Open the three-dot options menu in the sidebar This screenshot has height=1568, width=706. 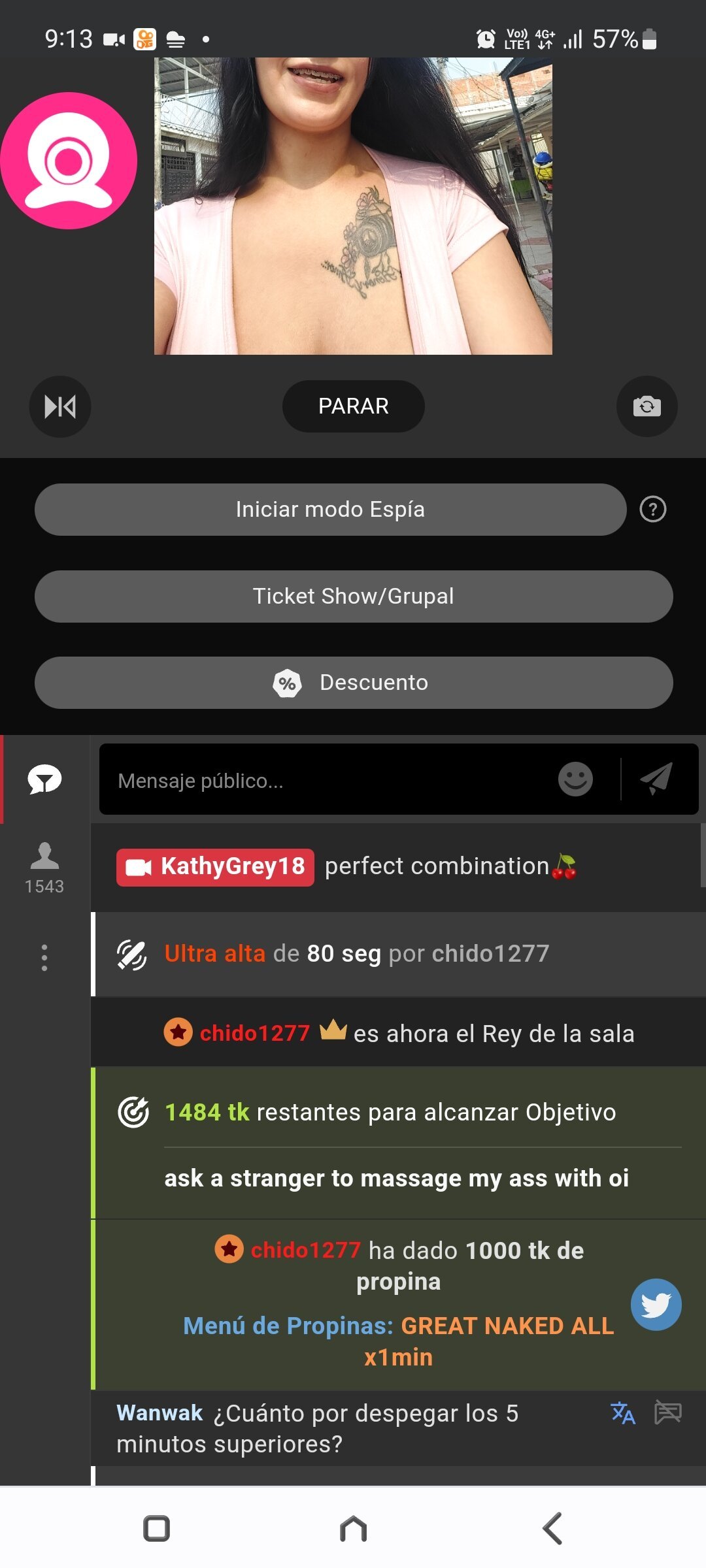(44, 958)
